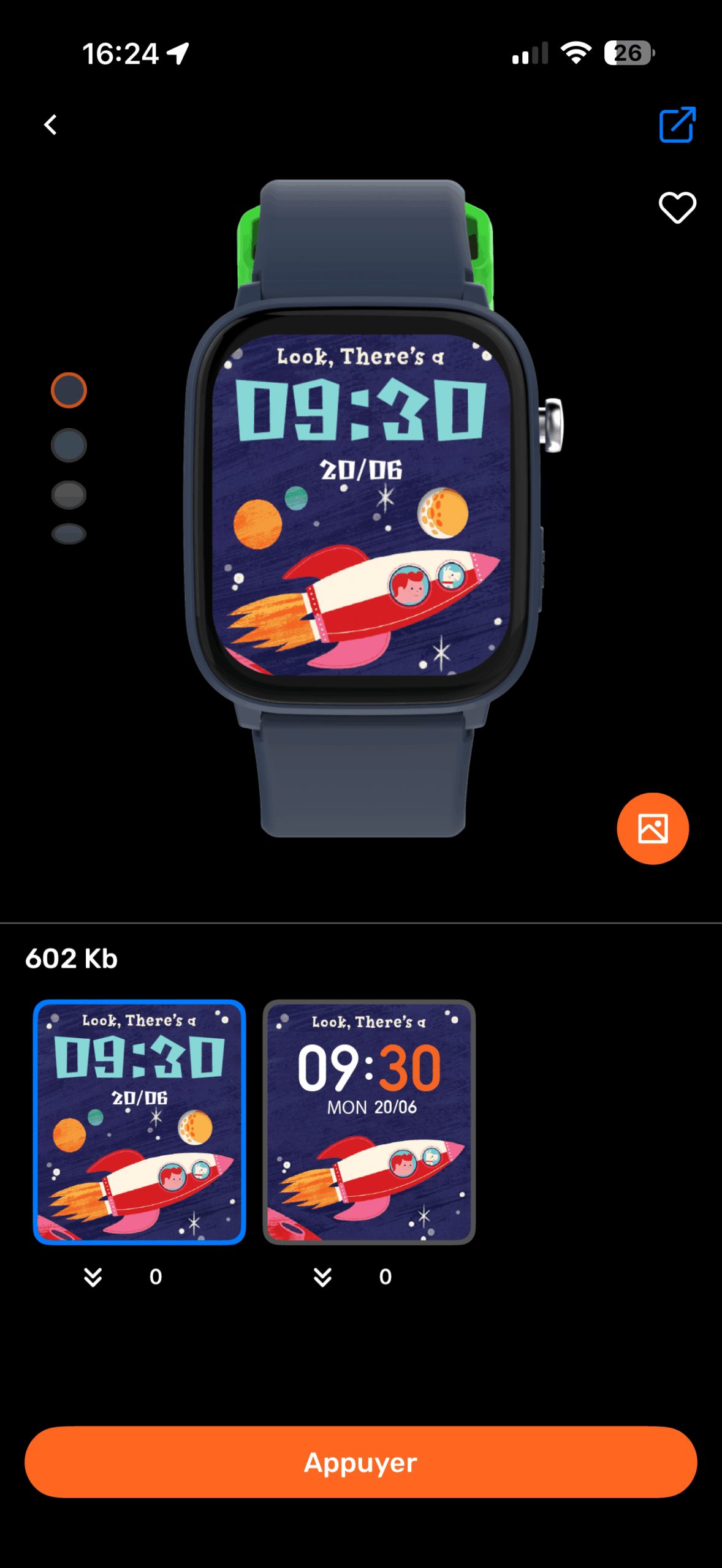This screenshot has width=722, height=1568.
Task: Add this watch face to favorites
Action: [677, 208]
